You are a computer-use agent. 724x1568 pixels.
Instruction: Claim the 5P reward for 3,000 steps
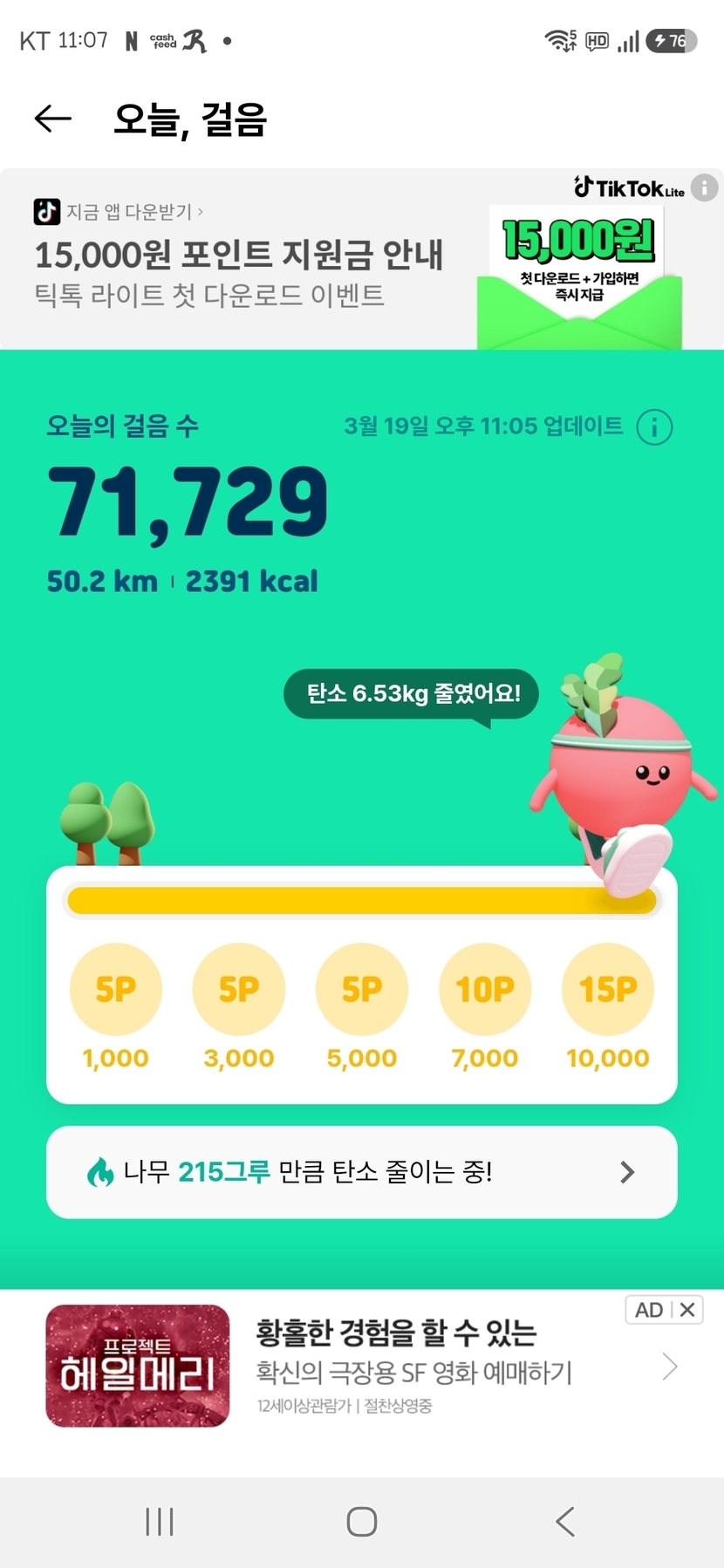tap(238, 989)
